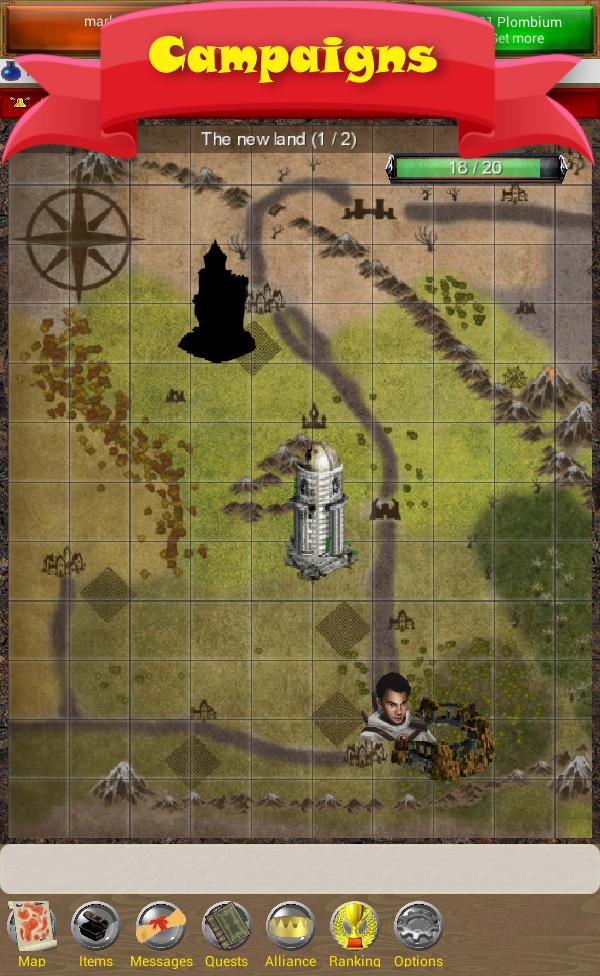Switch to the Alliance section
The width and height of the screenshot is (600, 976).
coord(290,932)
